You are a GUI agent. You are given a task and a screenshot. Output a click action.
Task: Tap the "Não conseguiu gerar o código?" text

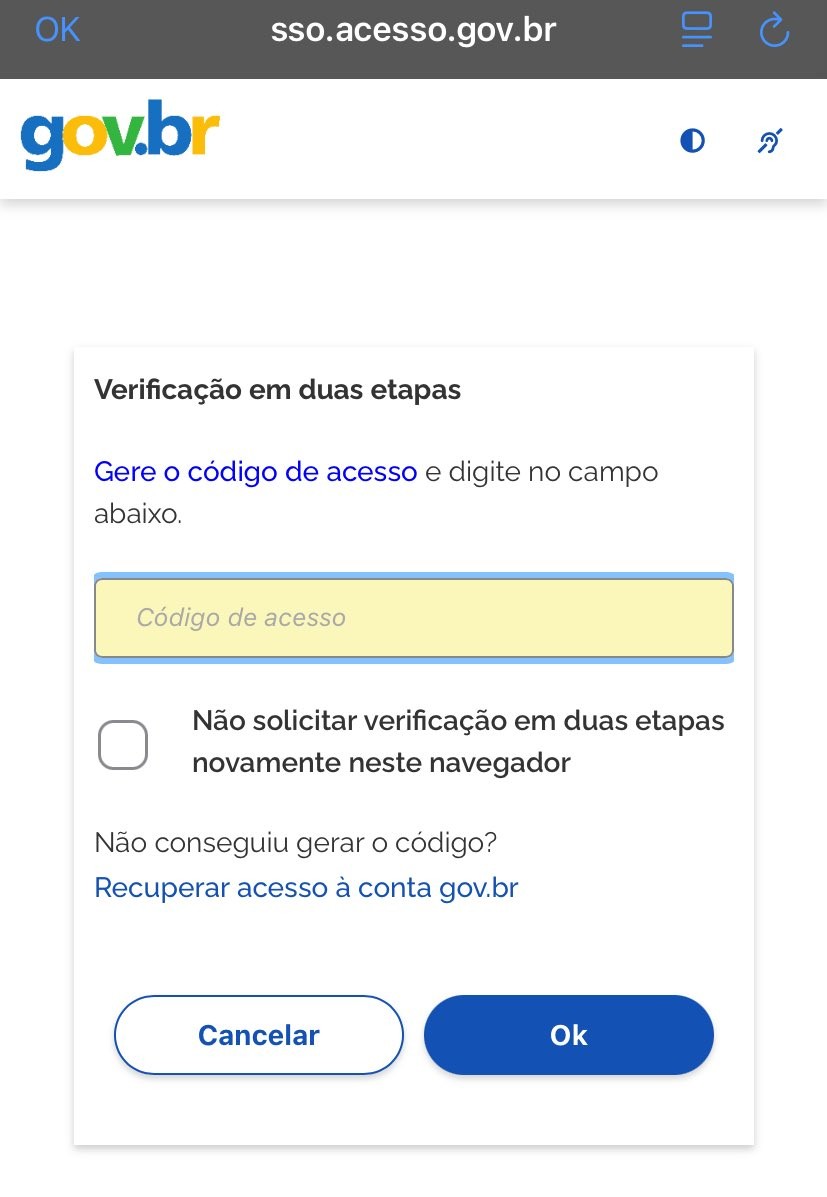tap(294, 842)
